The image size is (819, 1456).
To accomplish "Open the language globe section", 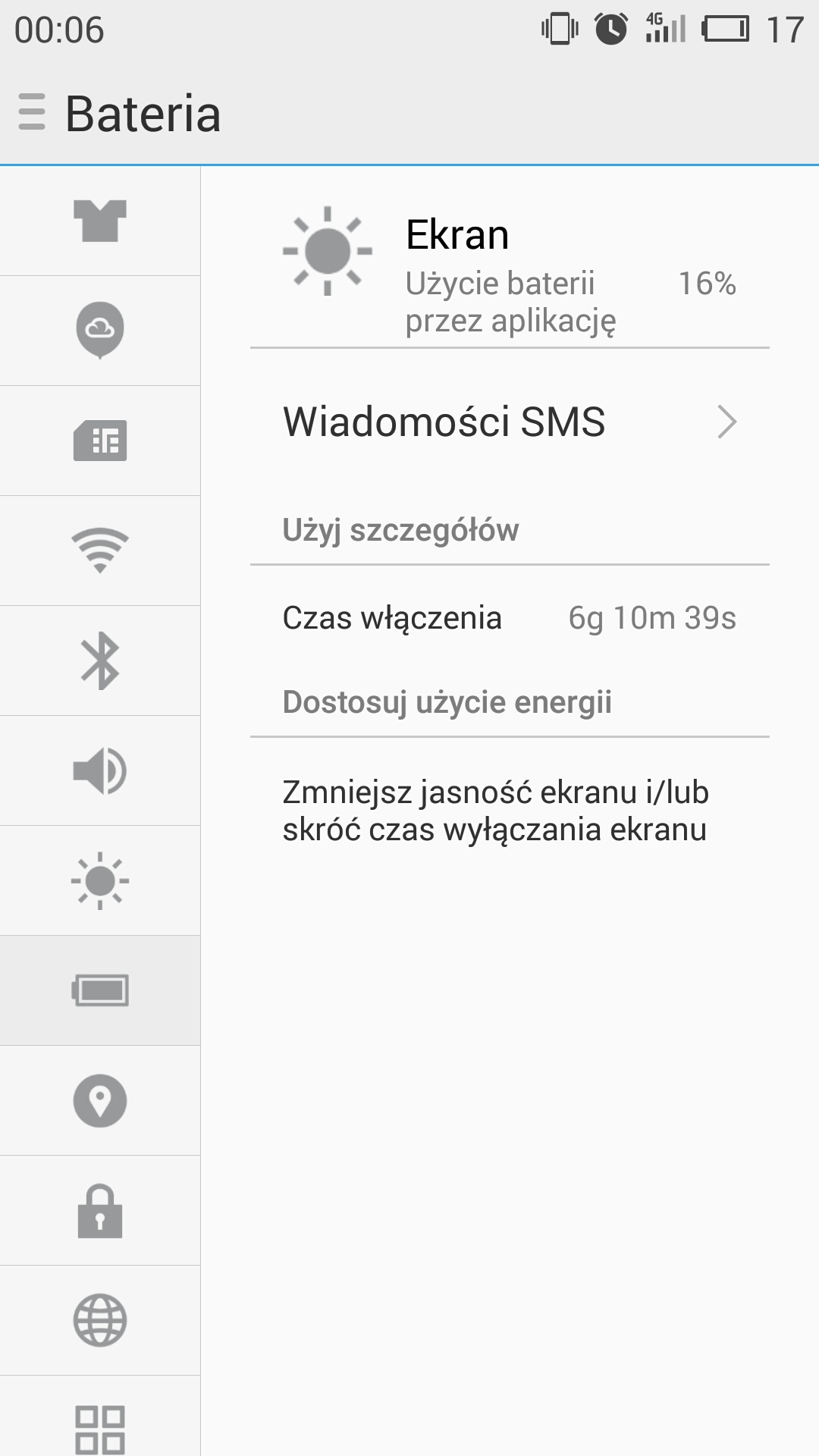I will pos(100,1320).
